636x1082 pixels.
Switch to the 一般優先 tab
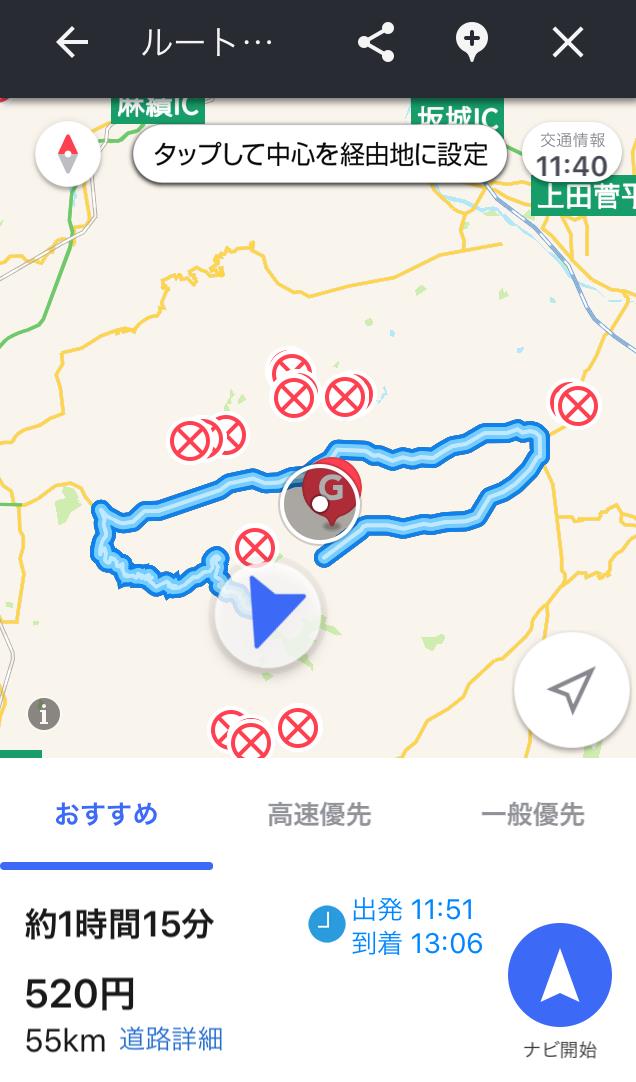click(x=532, y=815)
